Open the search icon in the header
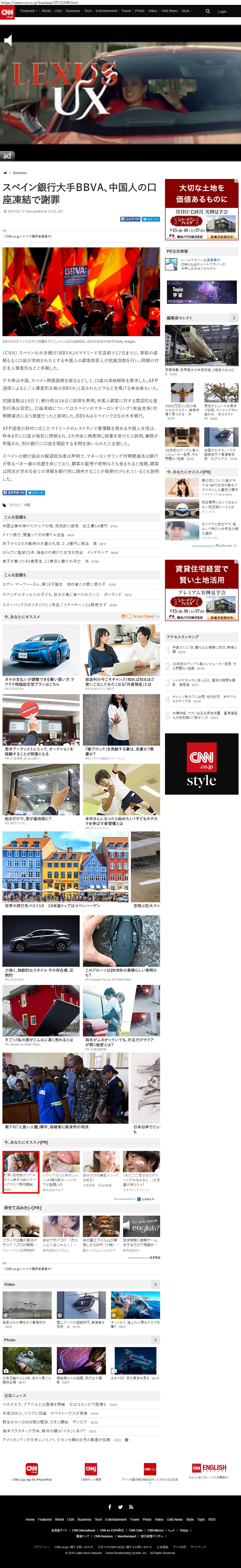 point(207,11)
